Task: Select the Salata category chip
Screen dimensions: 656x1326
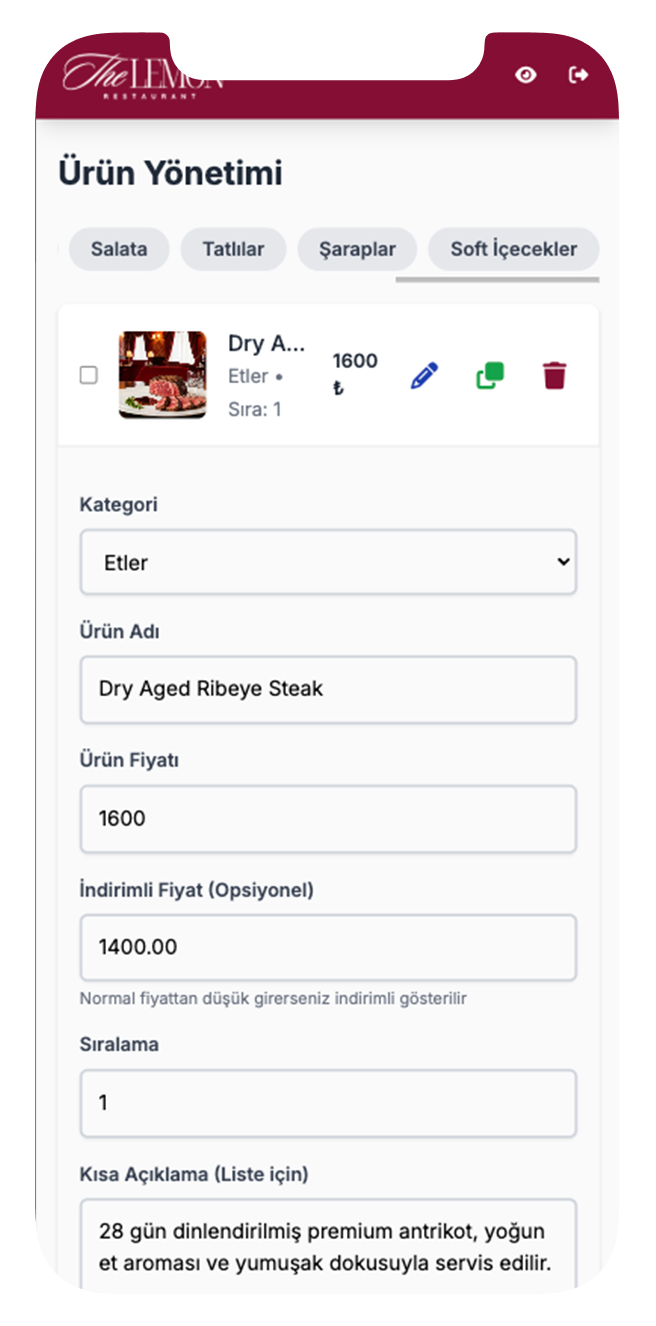Action: point(119,249)
